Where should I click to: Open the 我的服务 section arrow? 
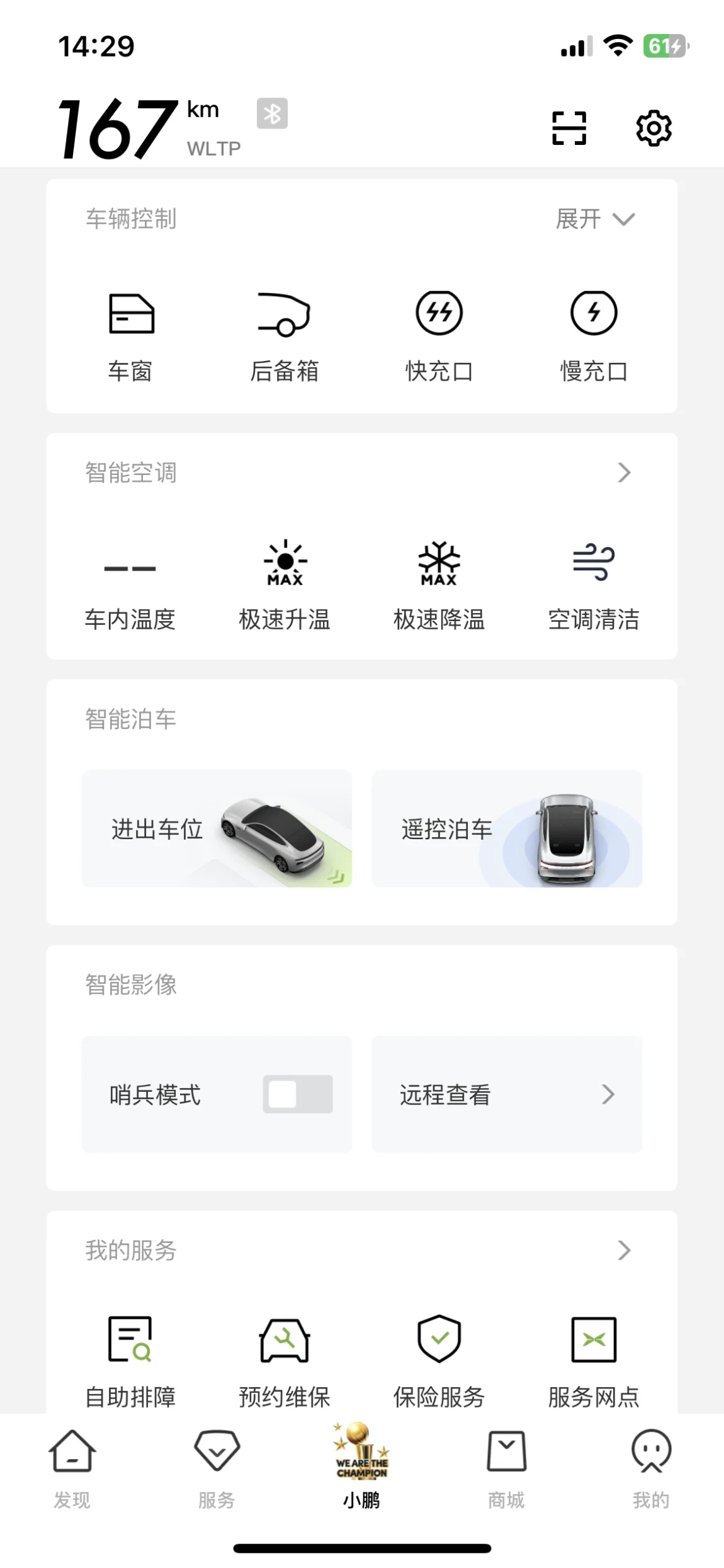[624, 1250]
